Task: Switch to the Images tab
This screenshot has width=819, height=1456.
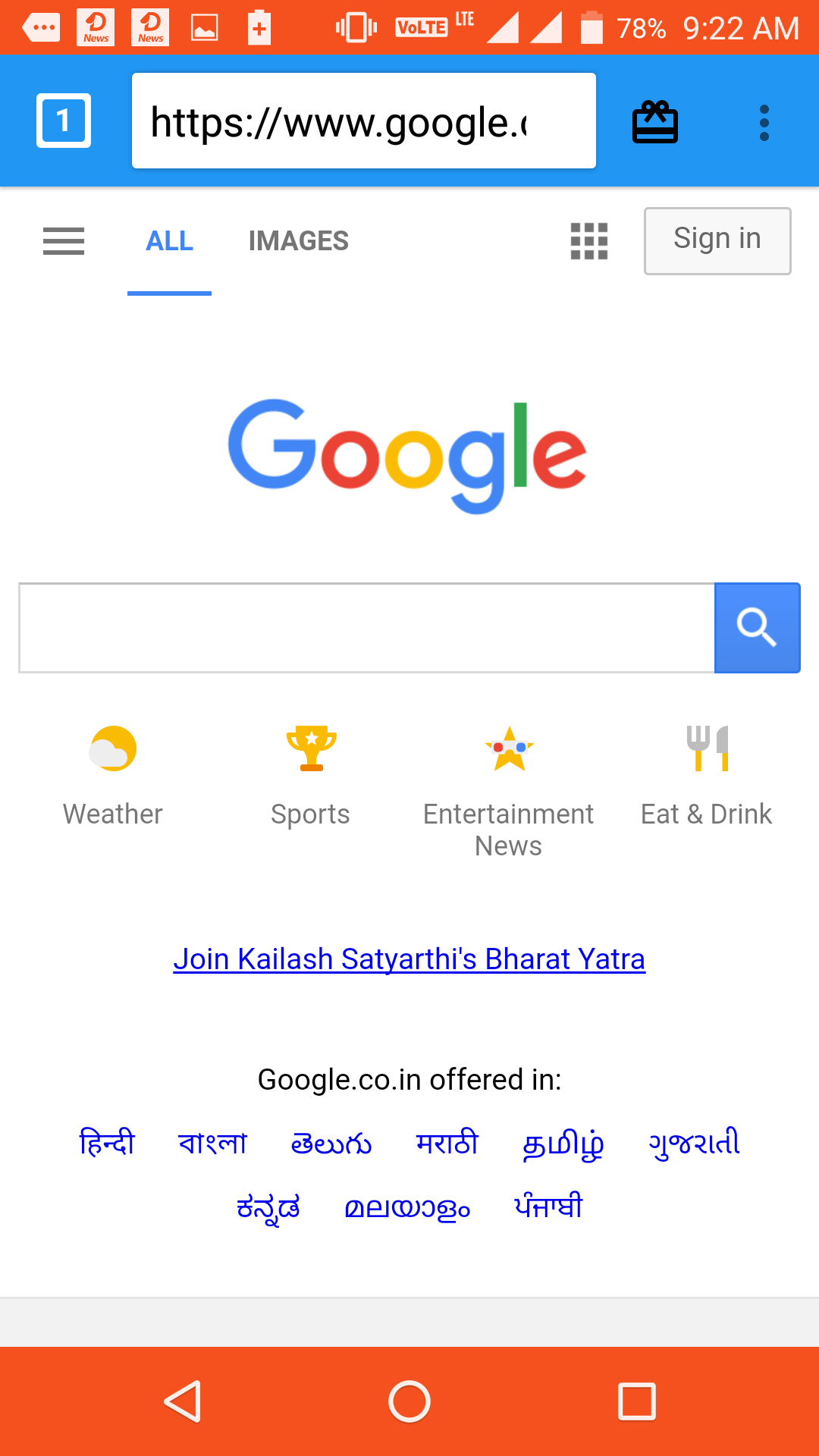Action: point(298,241)
